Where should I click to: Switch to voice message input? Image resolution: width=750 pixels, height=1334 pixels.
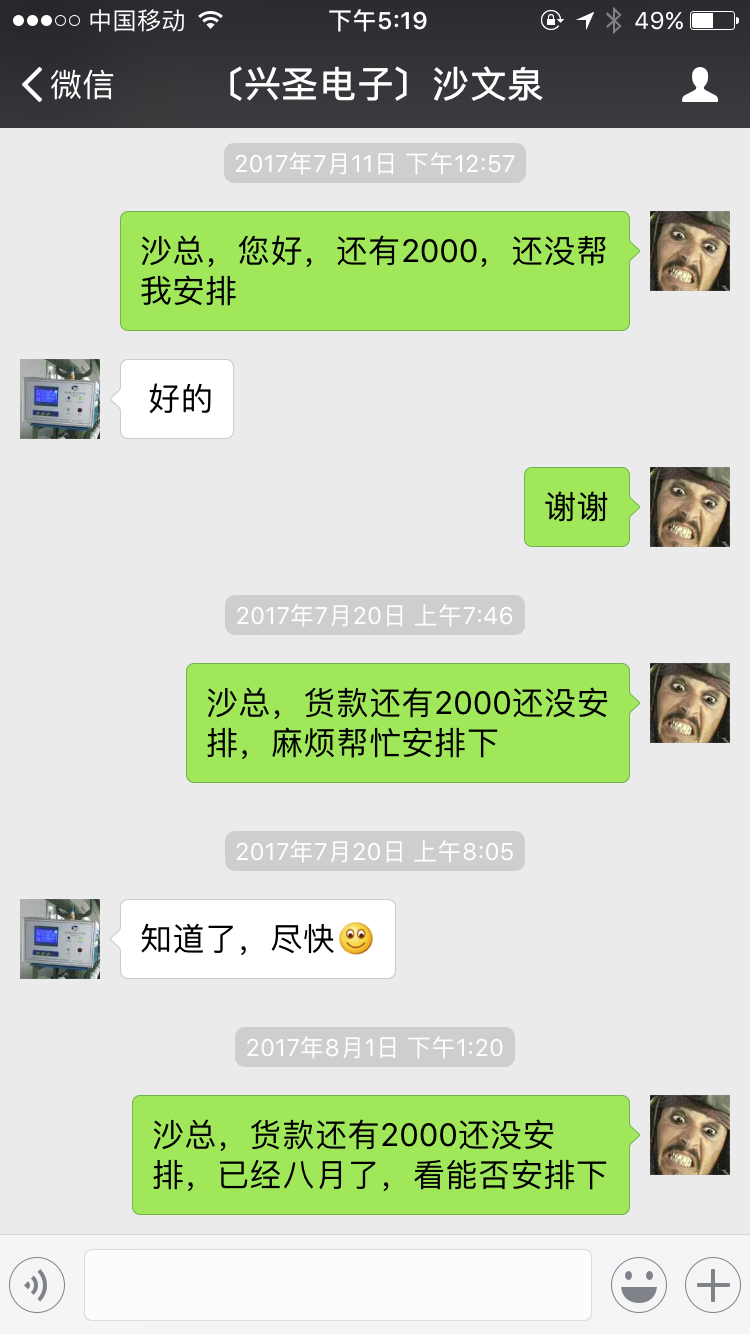click(x=37, y=1285)
